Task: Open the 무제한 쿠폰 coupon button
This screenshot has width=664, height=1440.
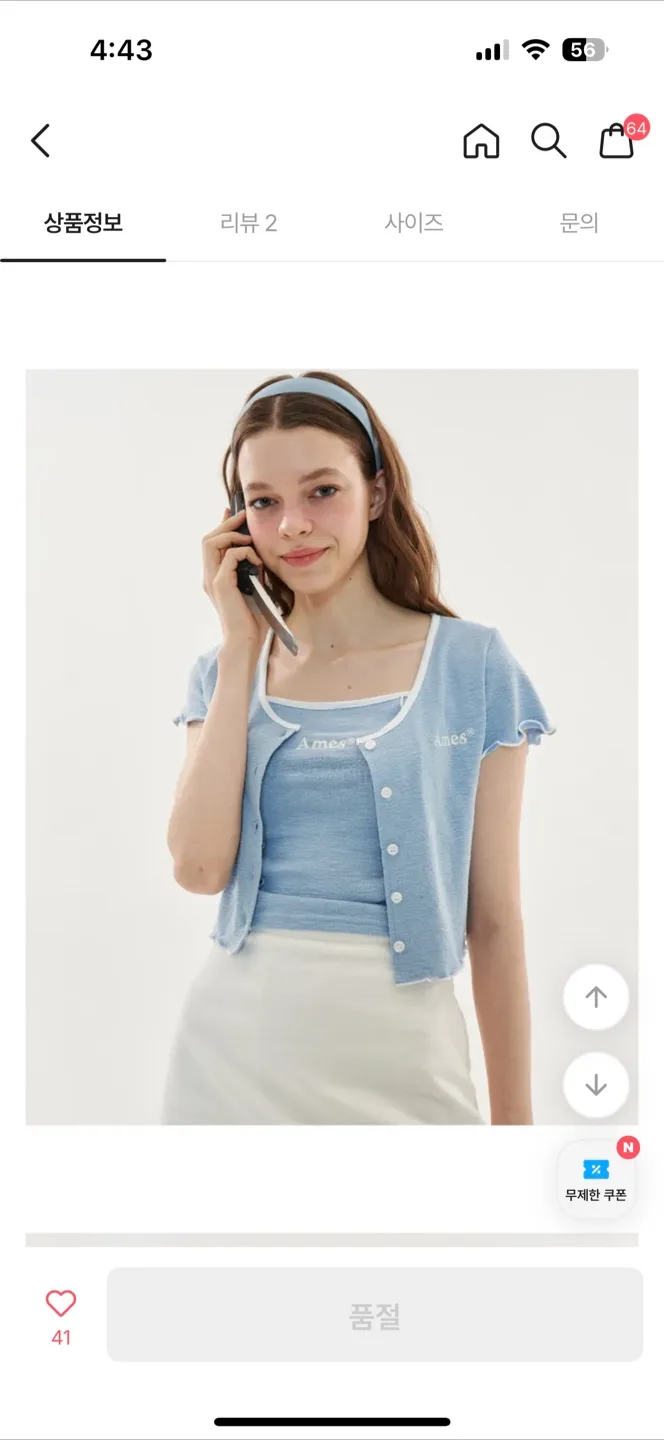Action: pyautogui.click(x=596, y=1180)
